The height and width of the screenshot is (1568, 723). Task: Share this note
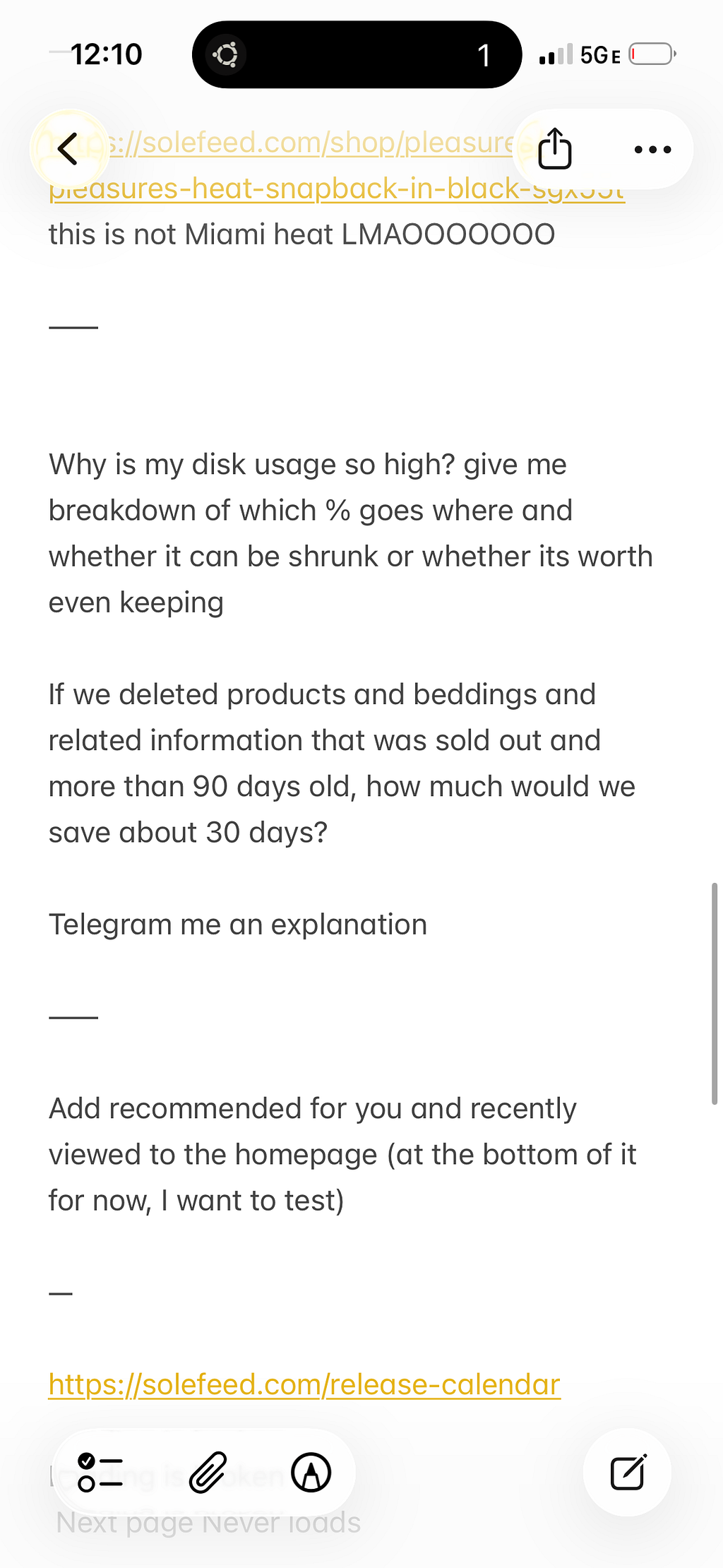pos(555,149)
